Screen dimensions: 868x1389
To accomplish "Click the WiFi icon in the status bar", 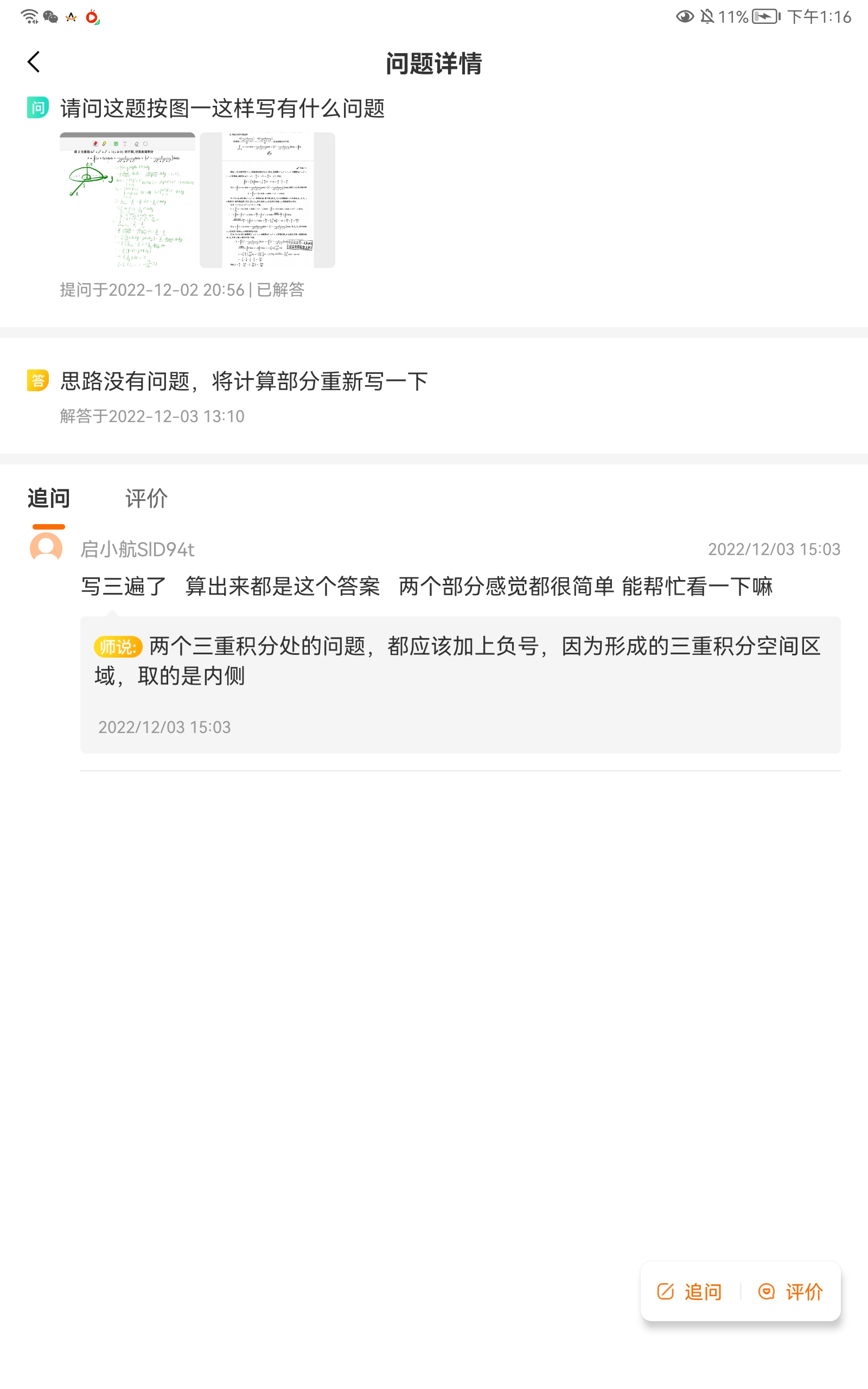I will tap(28, 16).
